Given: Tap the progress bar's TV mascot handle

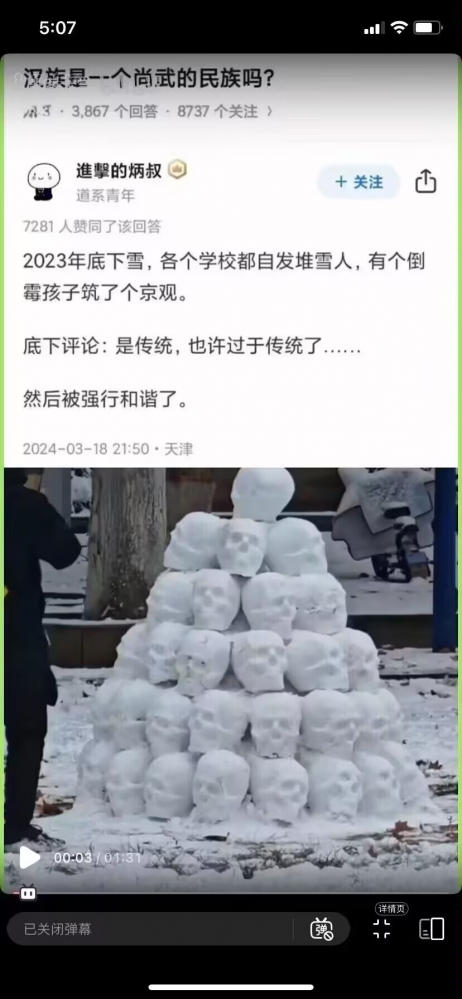Looking at the screenshot, I should click(x=27, y=893).
